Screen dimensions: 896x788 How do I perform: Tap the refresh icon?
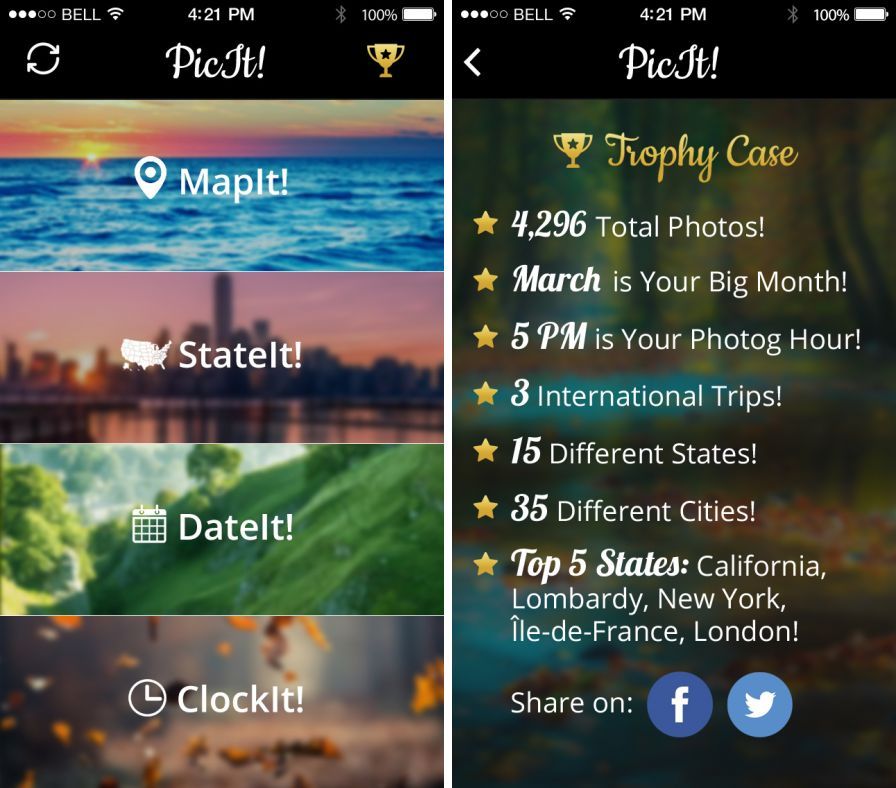tap(43, 59)
